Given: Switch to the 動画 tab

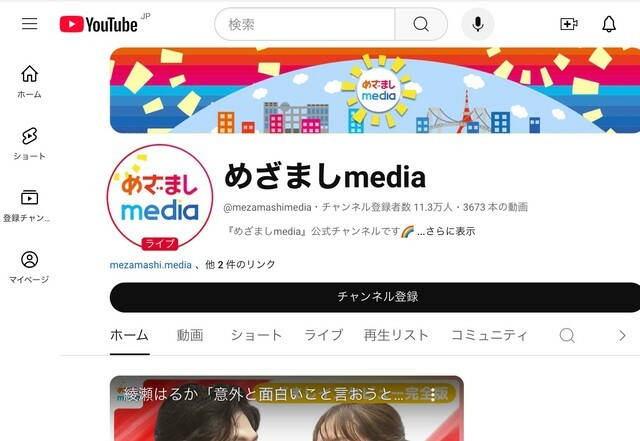Looking at the screenshot, I should (190, 335).
